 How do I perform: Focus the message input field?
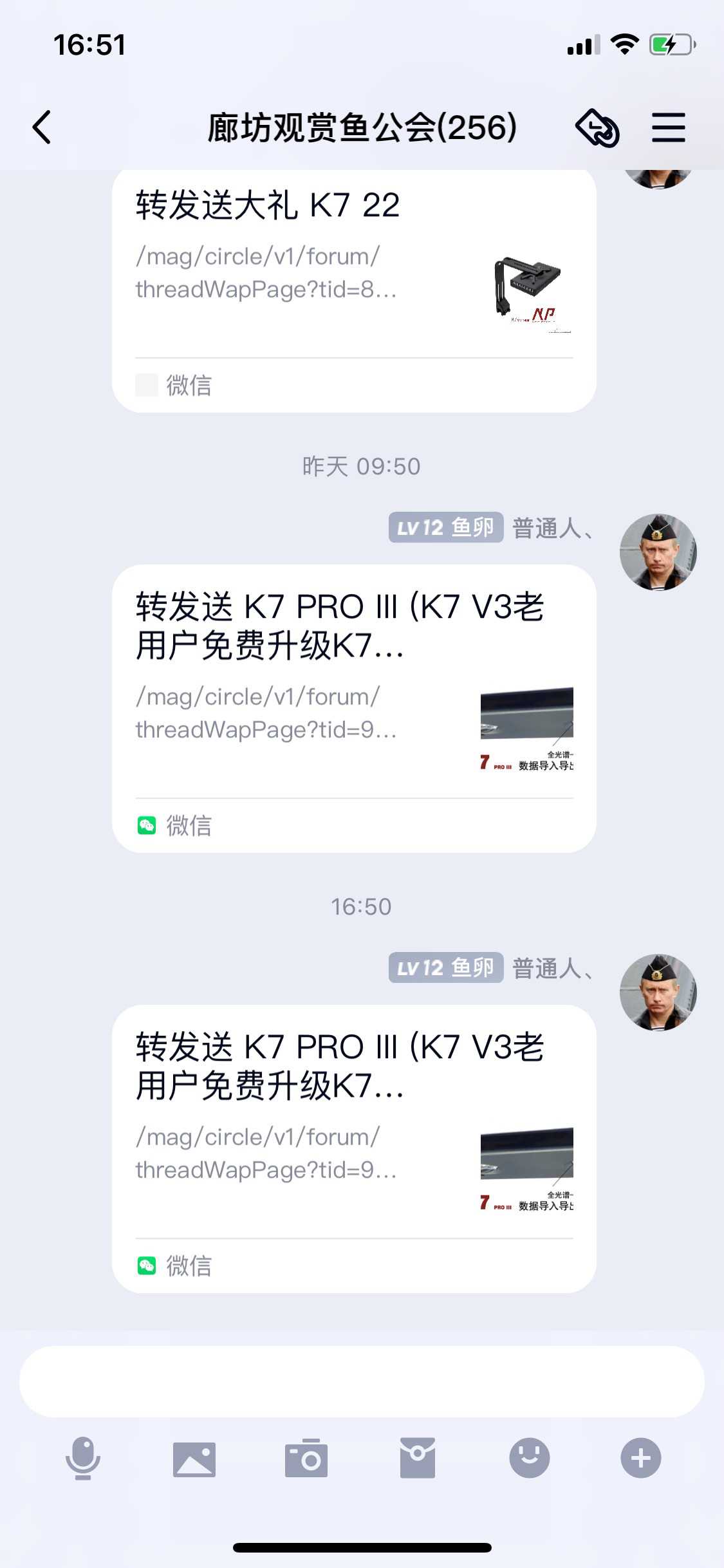tap(362, 1381)
